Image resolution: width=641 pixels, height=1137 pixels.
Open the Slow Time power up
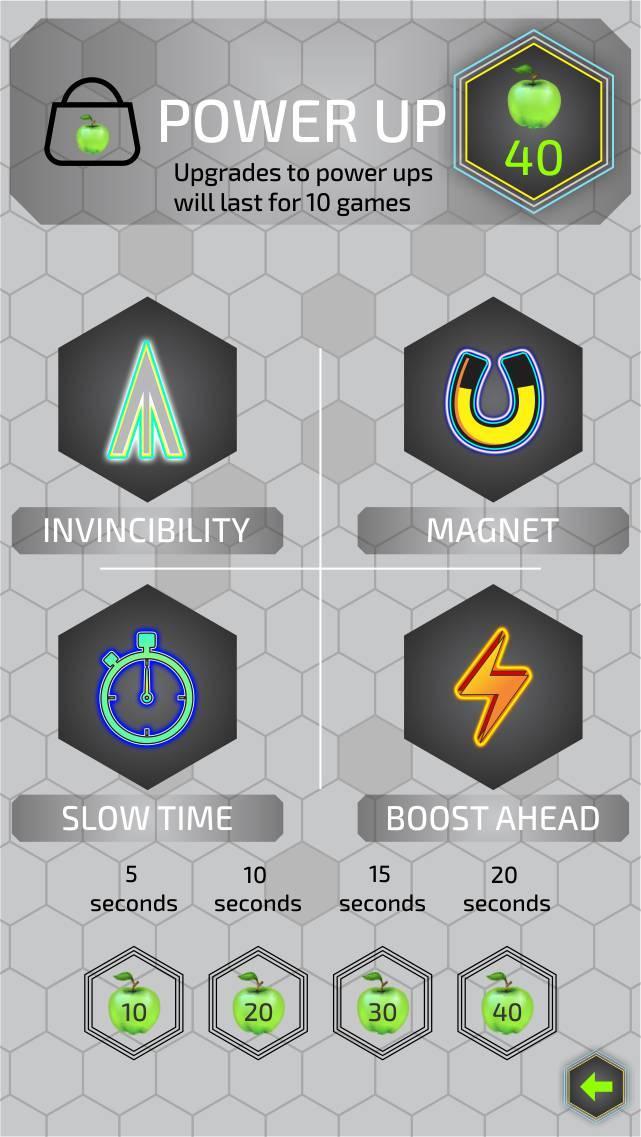tap(147, 687)
